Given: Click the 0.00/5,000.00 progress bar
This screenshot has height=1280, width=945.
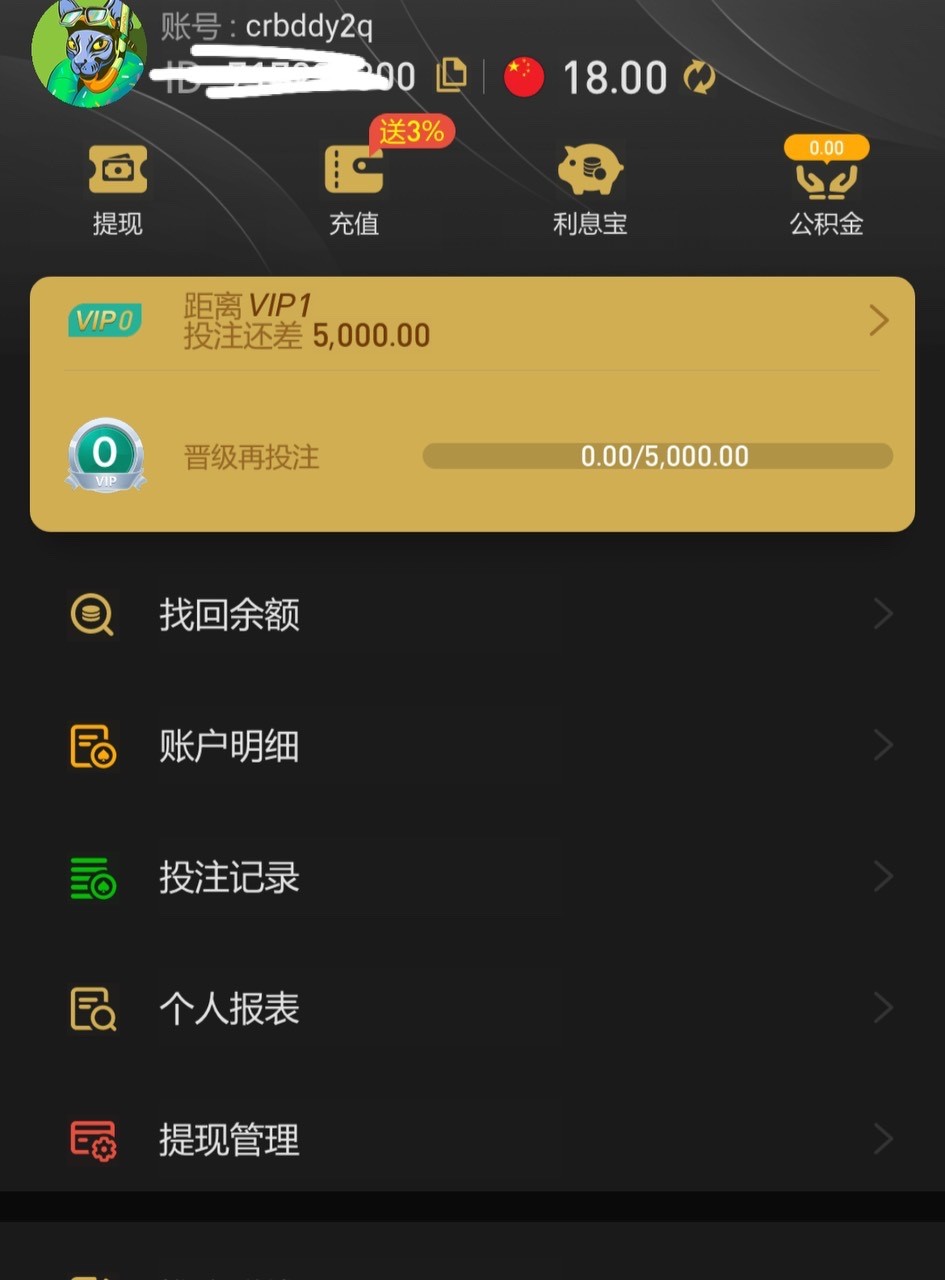Looking at the screenshot, I should tap(656, 456).
